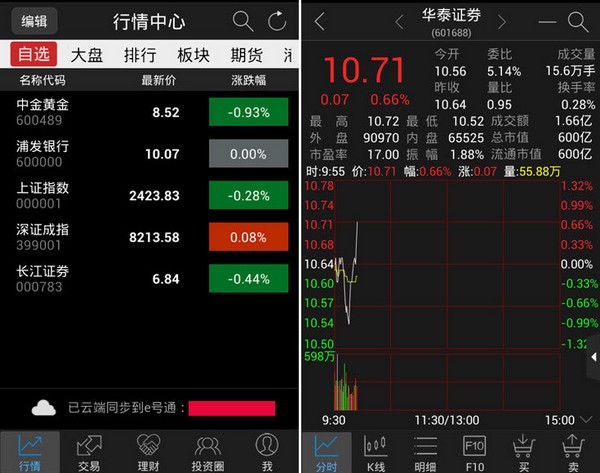Open the 上证指数 row
The image size is (600, 473).
150,195
